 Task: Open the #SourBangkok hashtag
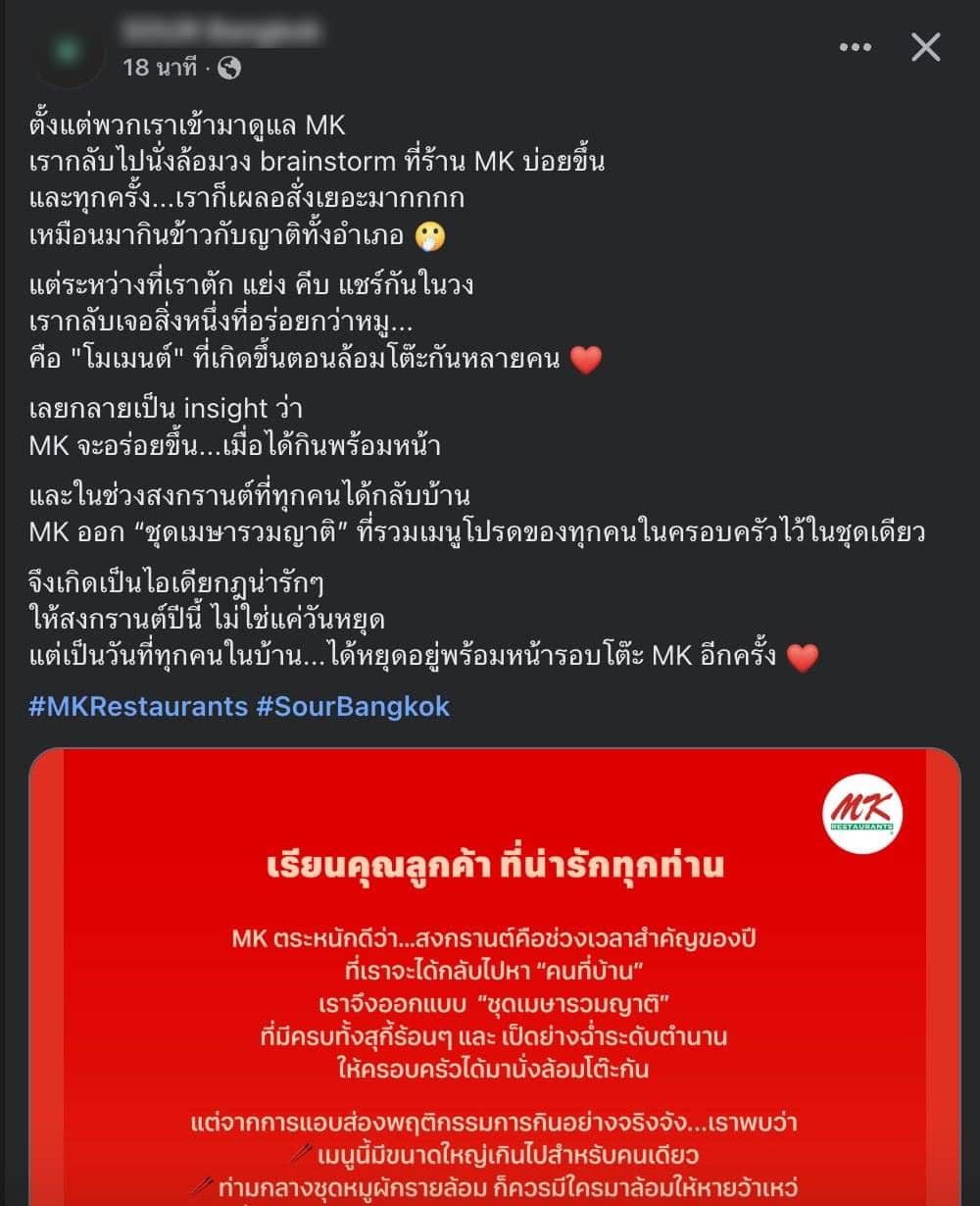(x=353, y=707)
